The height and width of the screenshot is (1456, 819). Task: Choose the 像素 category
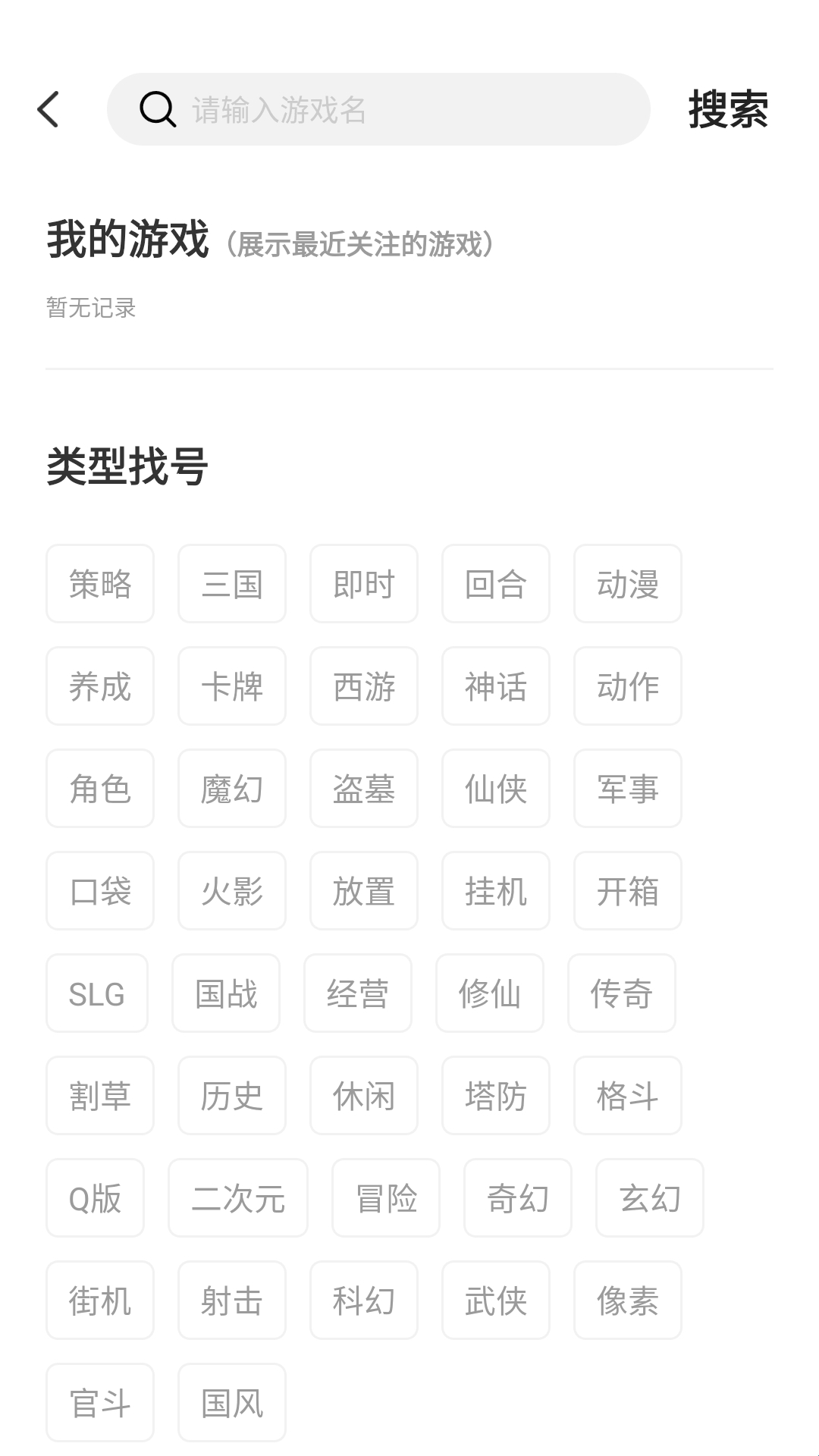click(x=628, y=1301)
